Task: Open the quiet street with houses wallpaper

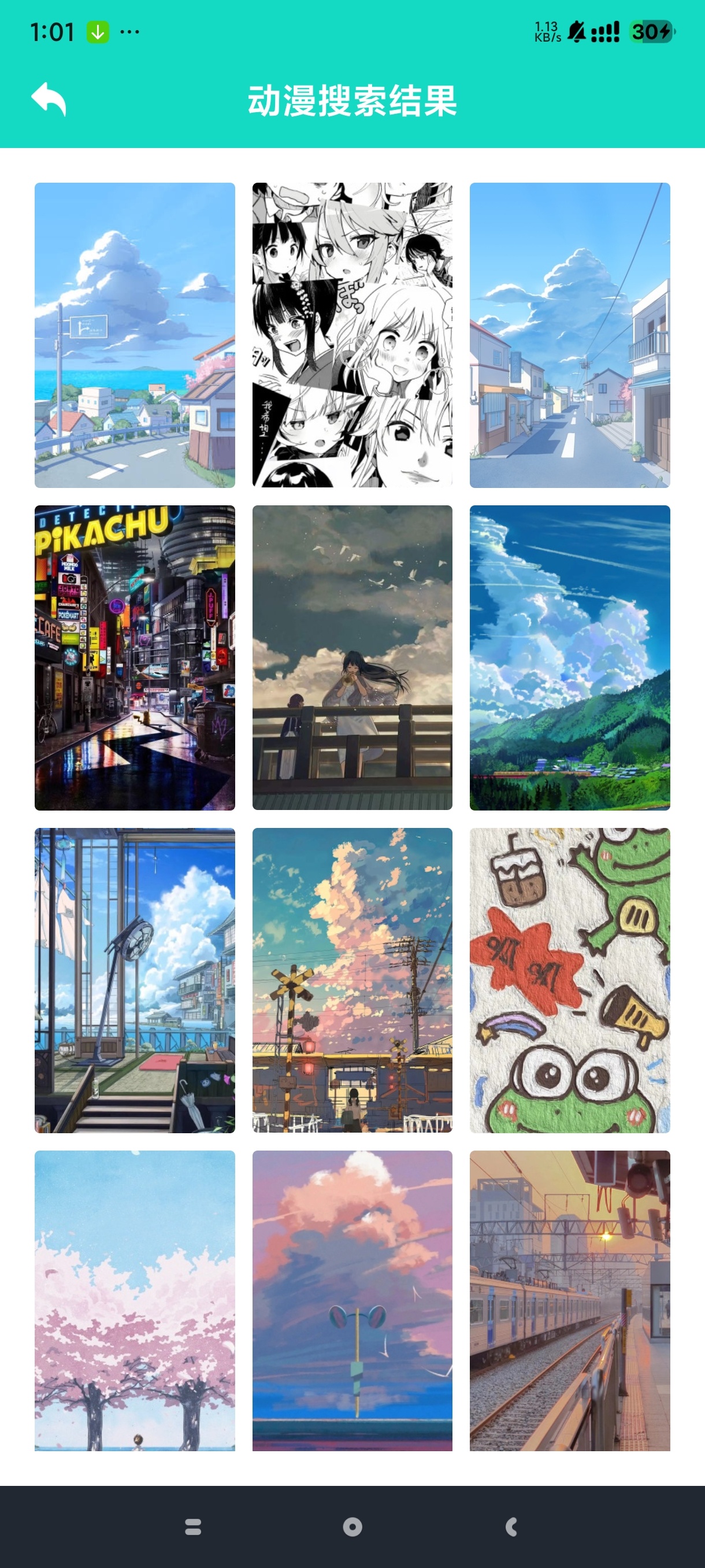Action: 569,335
